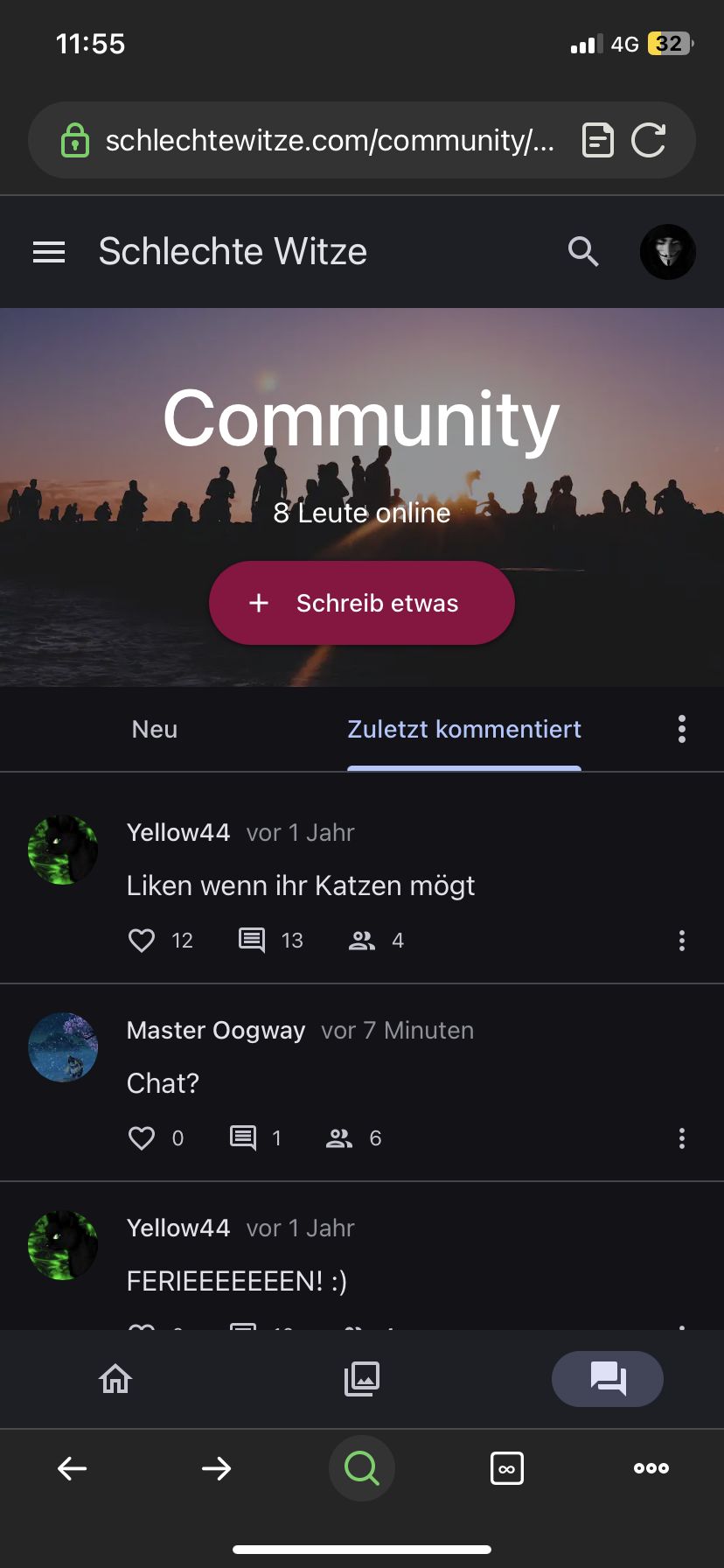This screenshot has height=1568, width=724.
Task: Open the profile avatar in header
Action: click(667, 252)
